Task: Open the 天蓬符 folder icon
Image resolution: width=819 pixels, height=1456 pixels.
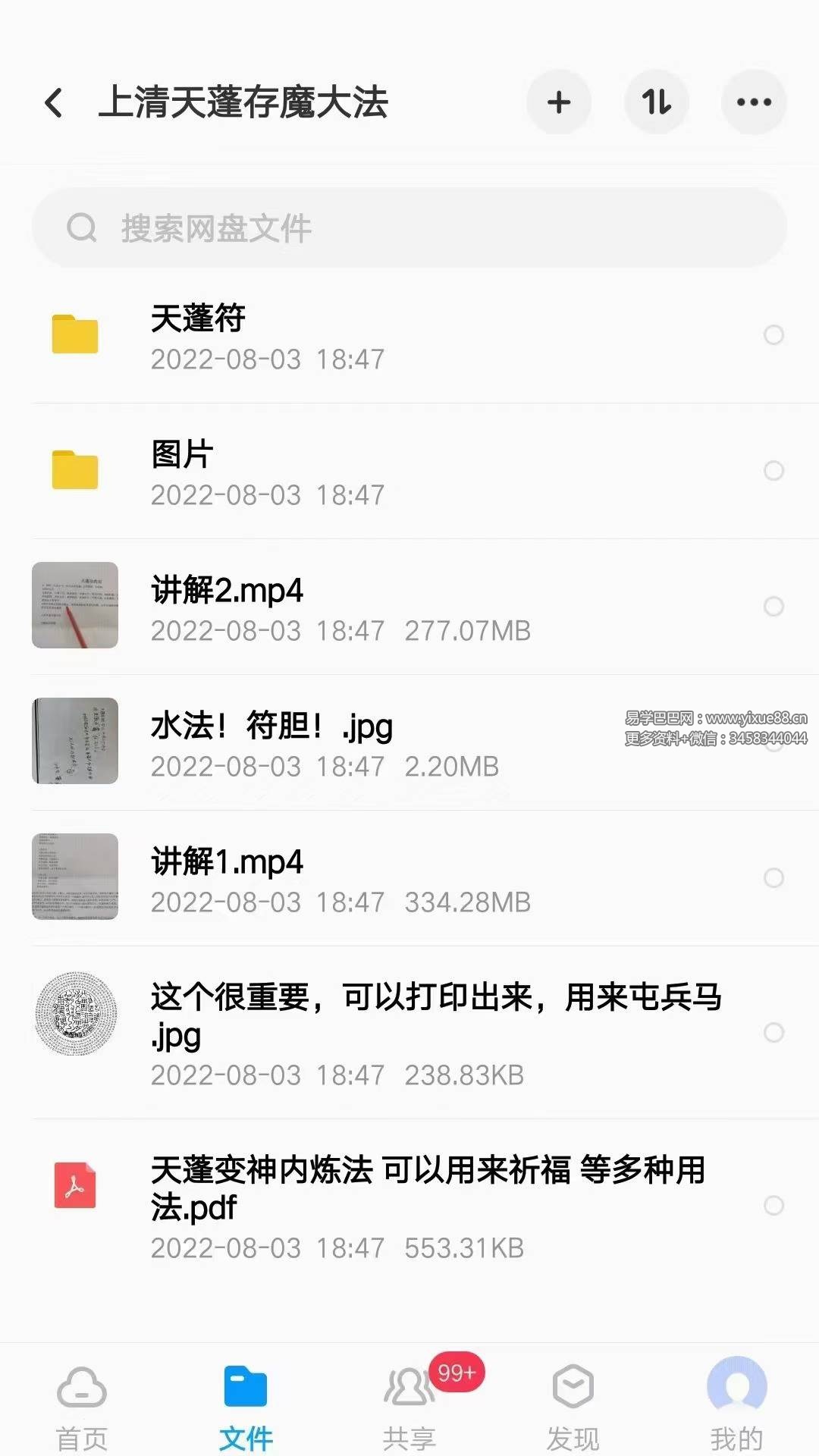Action: (75, 334)
